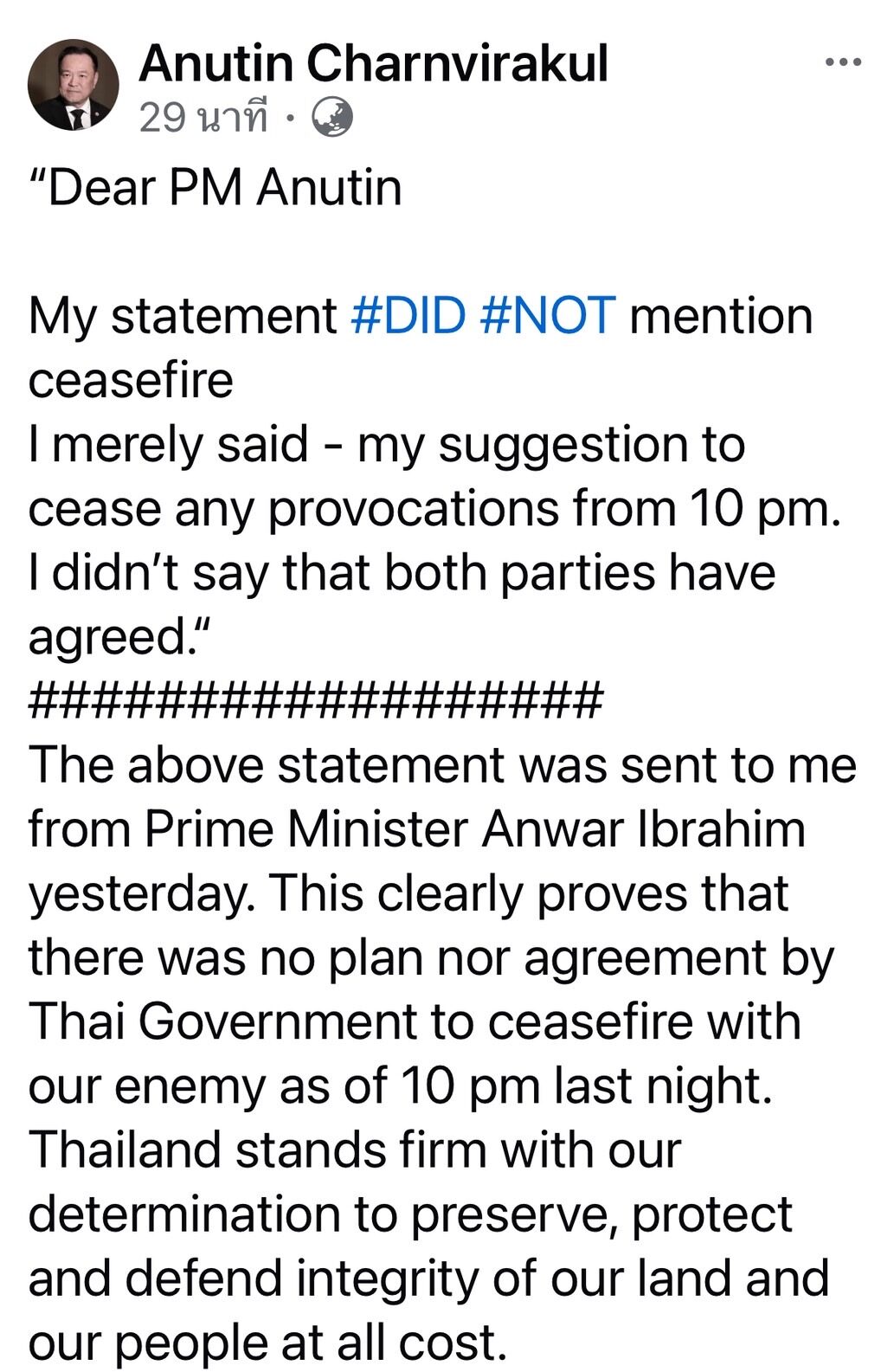View the post's public audience globe icon
This screenshot has width=894, height=1372.
tap(331, 118)
